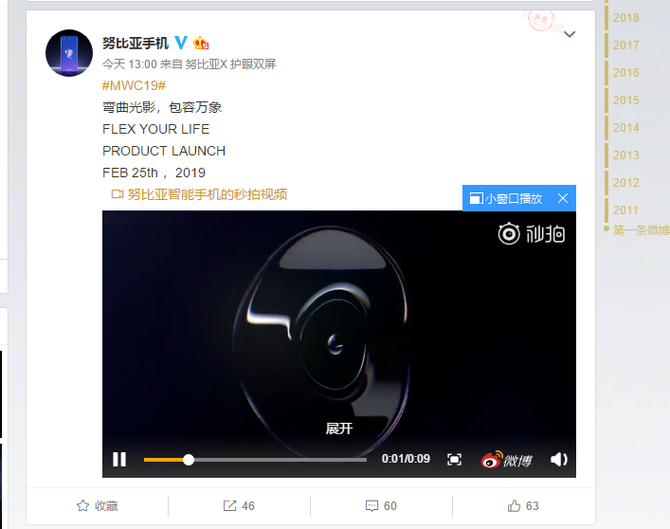Jump to 2015 in timeline
Viewport: 670px width, 529px height.
point(626,100)
